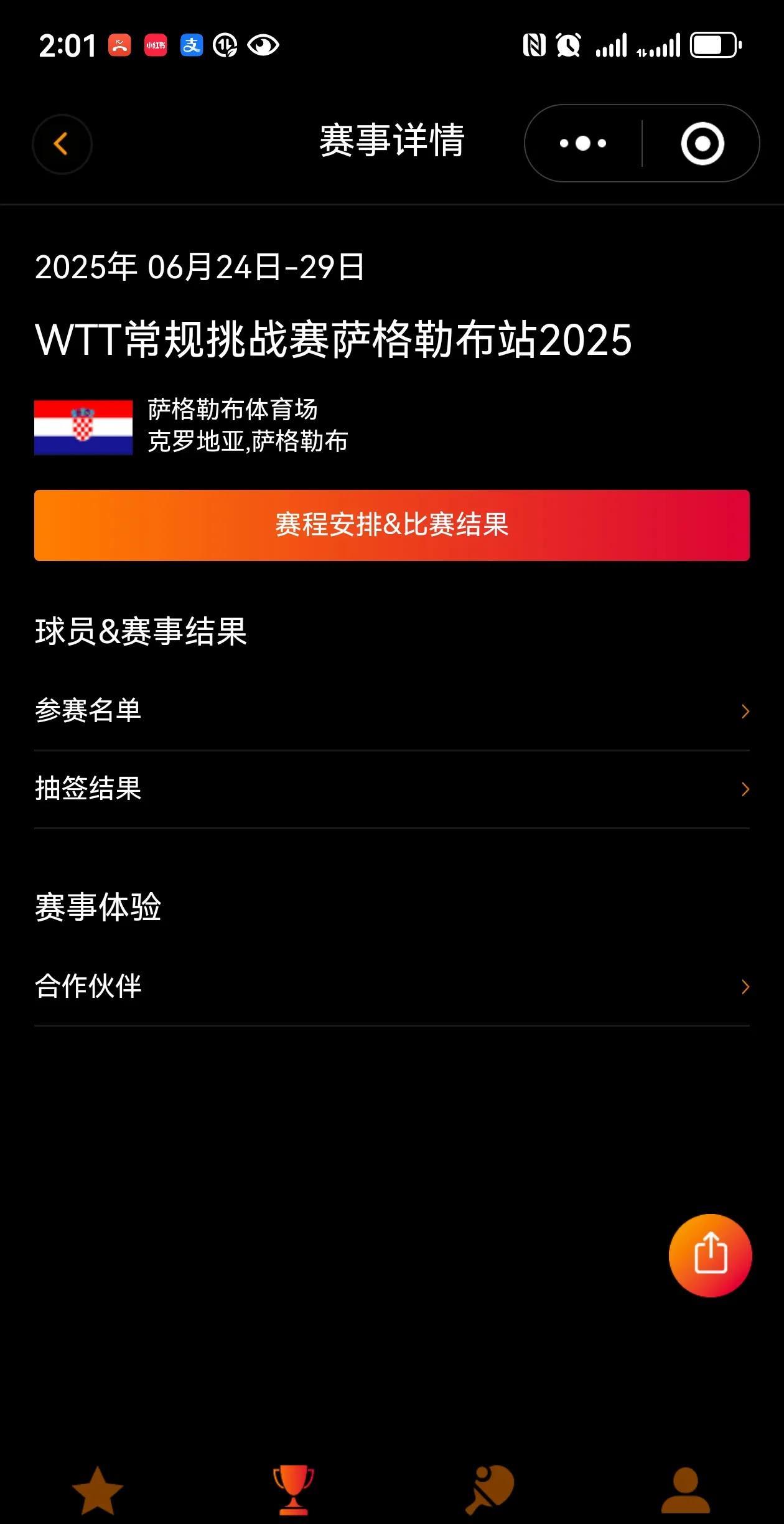Tap the orange floating share button
The height and width of the screenshot is (1524, 784).
[x=710, y=1255]
